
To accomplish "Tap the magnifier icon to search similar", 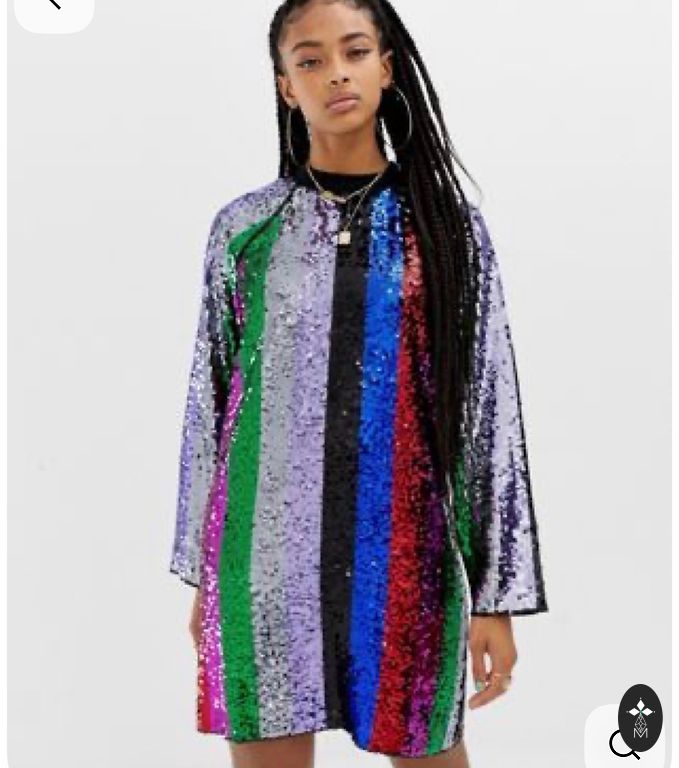I will (x=623, y=744).
